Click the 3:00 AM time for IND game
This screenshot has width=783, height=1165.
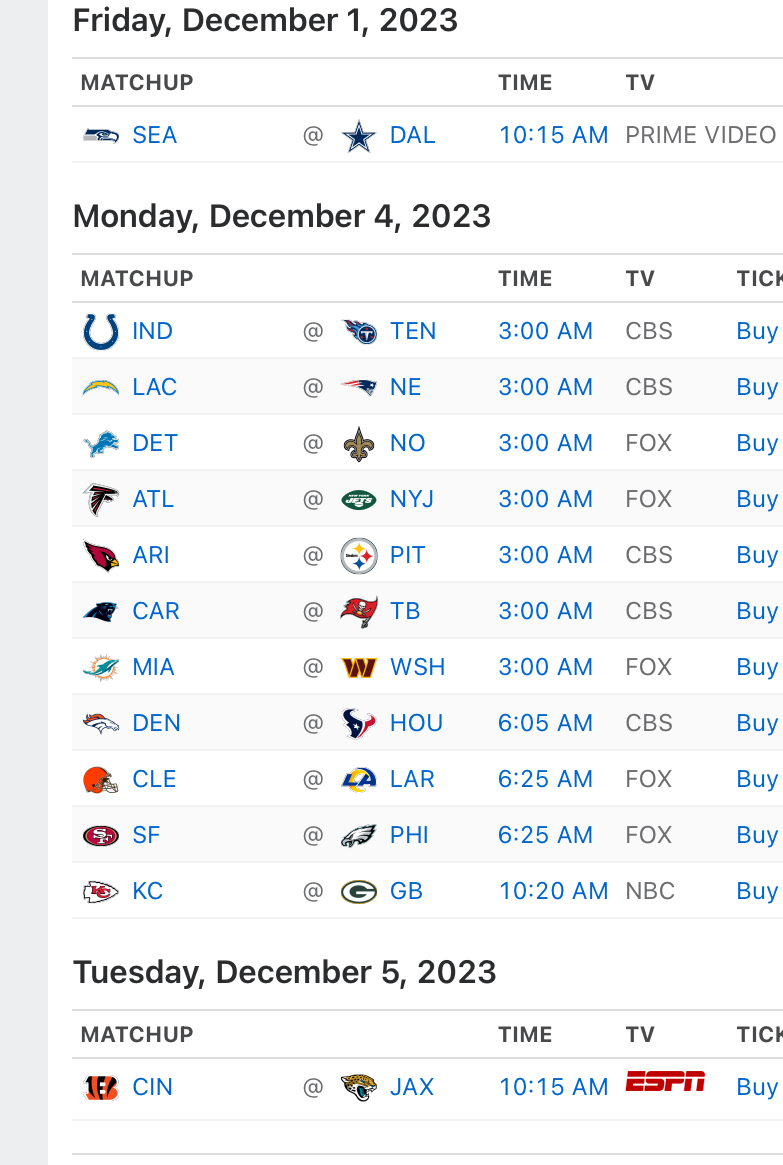pyautogui.click(x=545, y=330)
